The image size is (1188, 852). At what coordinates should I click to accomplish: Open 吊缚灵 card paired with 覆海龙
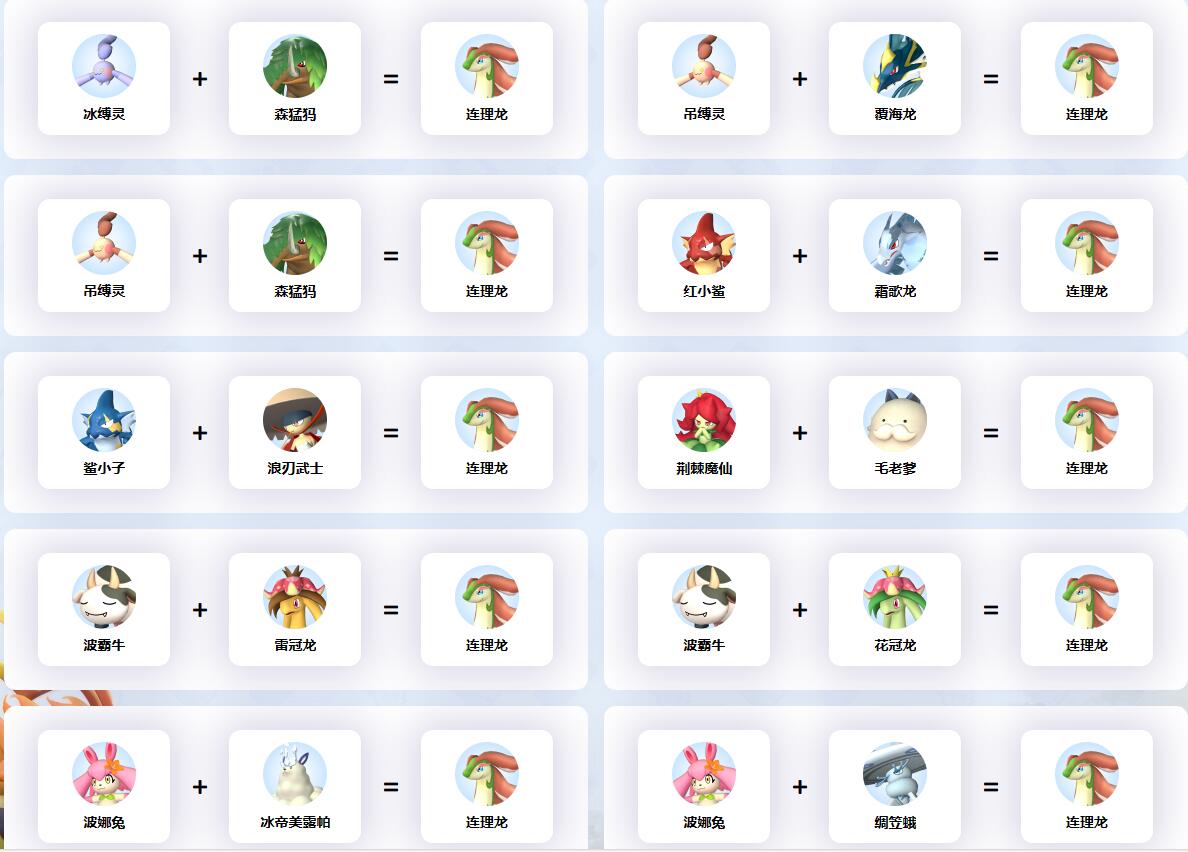pyautogui.click(x=704, y=78)
